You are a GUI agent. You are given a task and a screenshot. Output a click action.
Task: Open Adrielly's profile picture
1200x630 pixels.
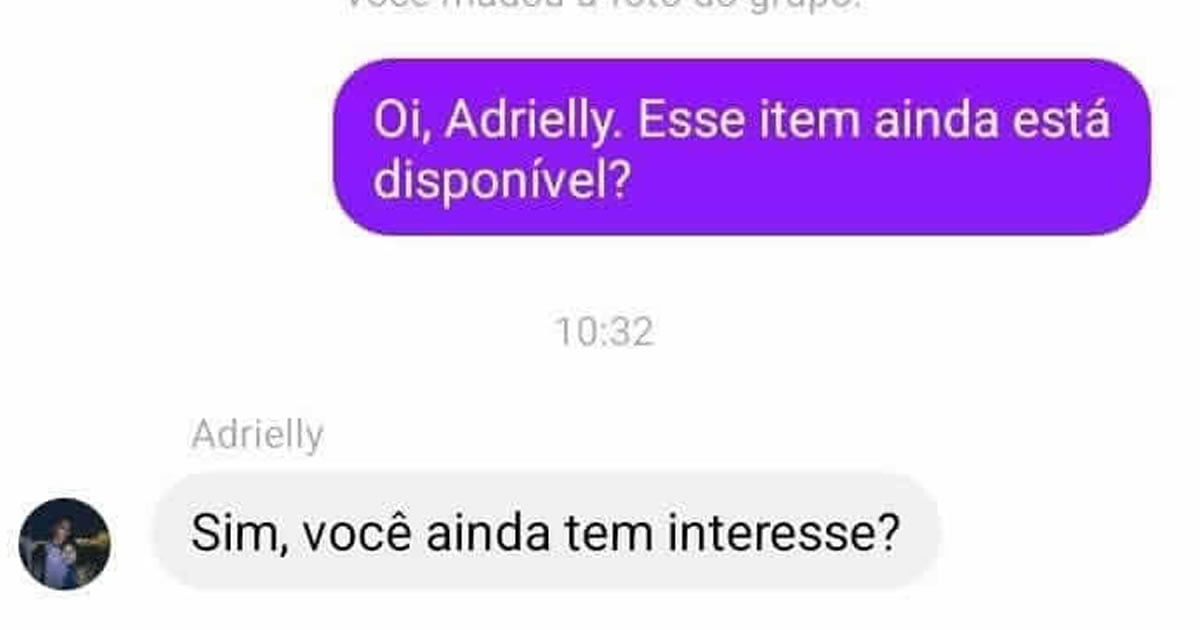pos(65,544)
